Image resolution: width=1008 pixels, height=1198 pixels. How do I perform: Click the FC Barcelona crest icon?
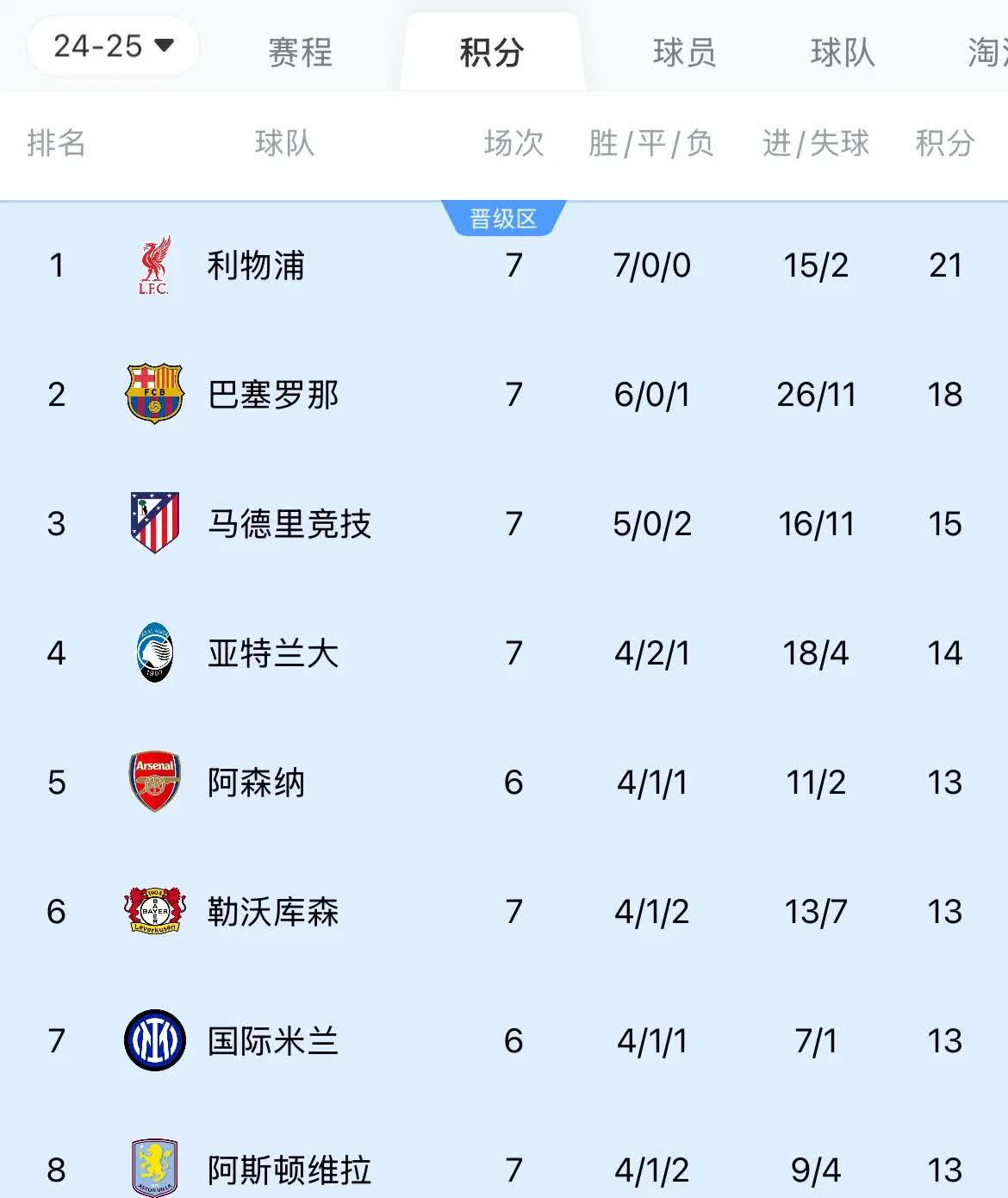coord(153,394)
